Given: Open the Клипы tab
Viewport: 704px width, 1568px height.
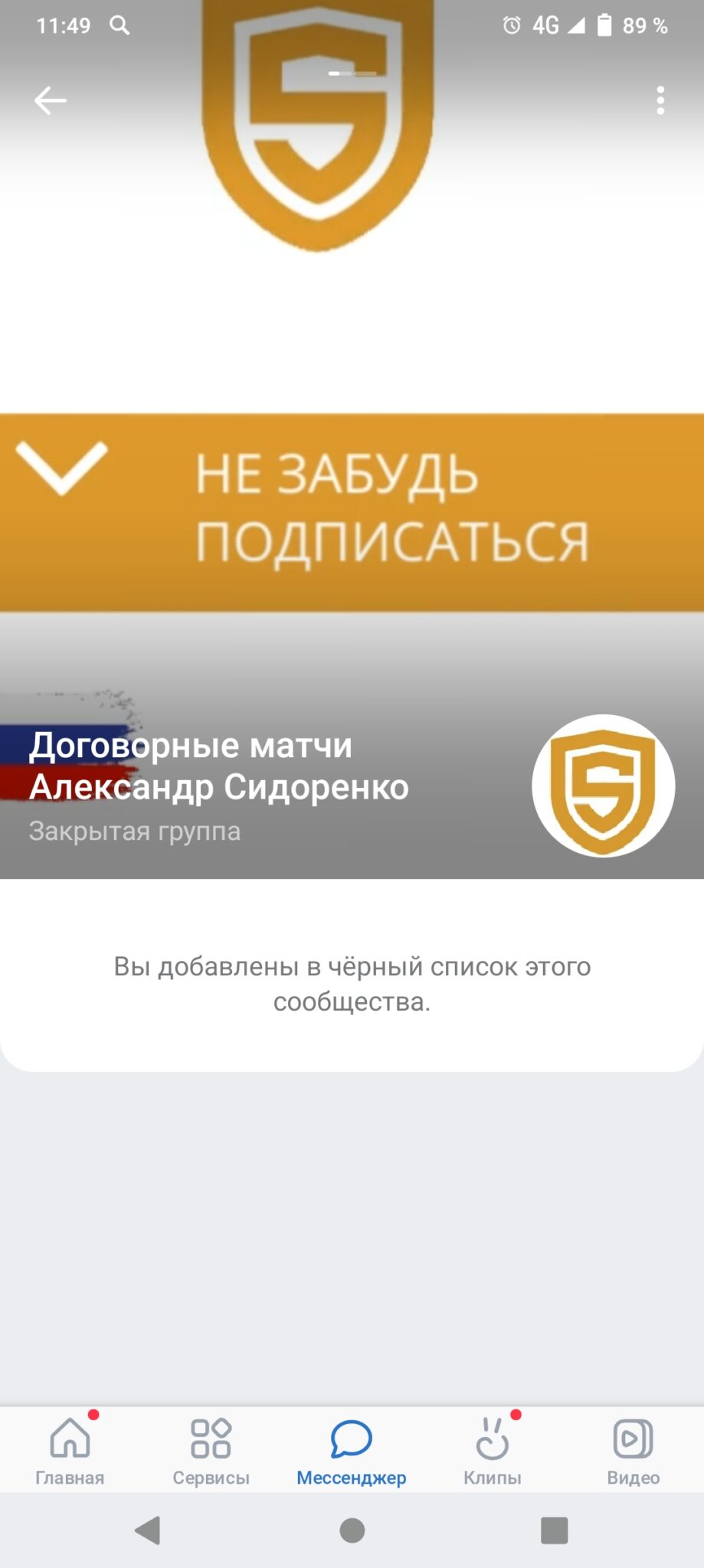Looking at the screenshot, I should [x=493, y=1449].
